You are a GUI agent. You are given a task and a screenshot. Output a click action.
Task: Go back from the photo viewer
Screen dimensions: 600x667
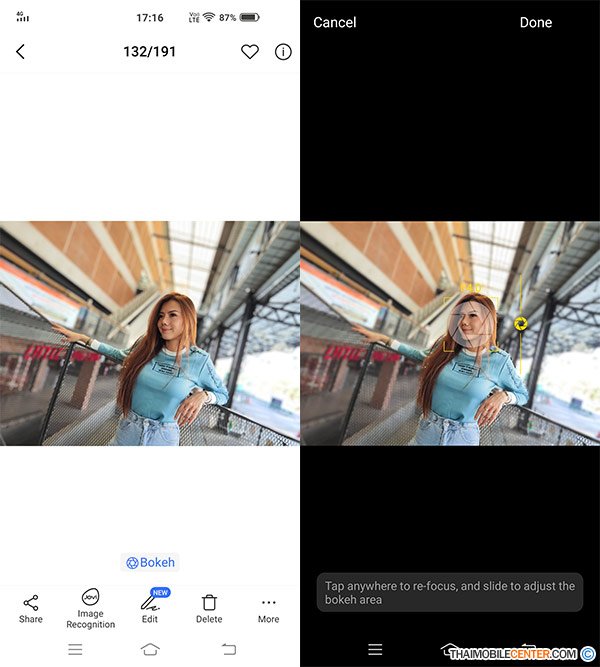click(x=20, y=52)
